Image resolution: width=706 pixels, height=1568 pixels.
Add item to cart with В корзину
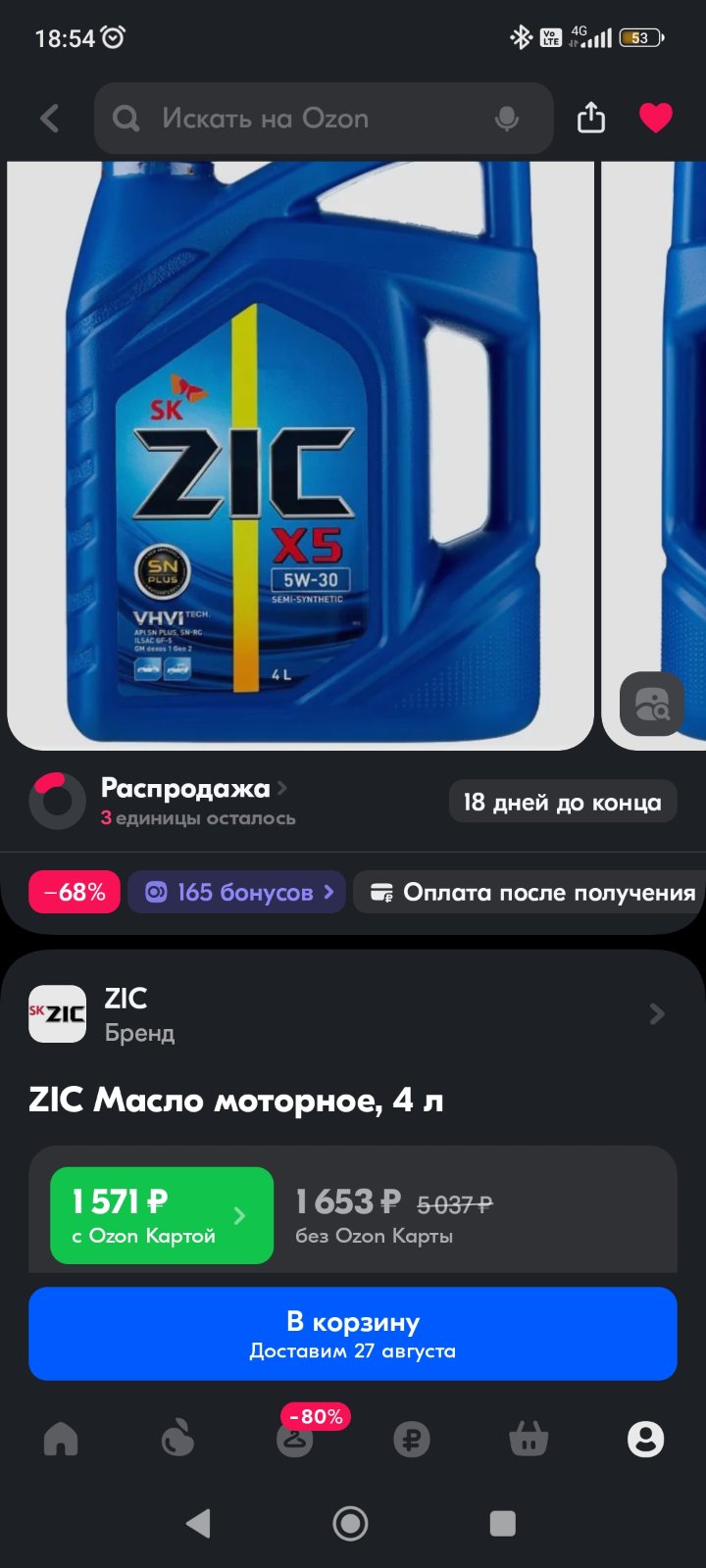click(x=353, y=1334)
